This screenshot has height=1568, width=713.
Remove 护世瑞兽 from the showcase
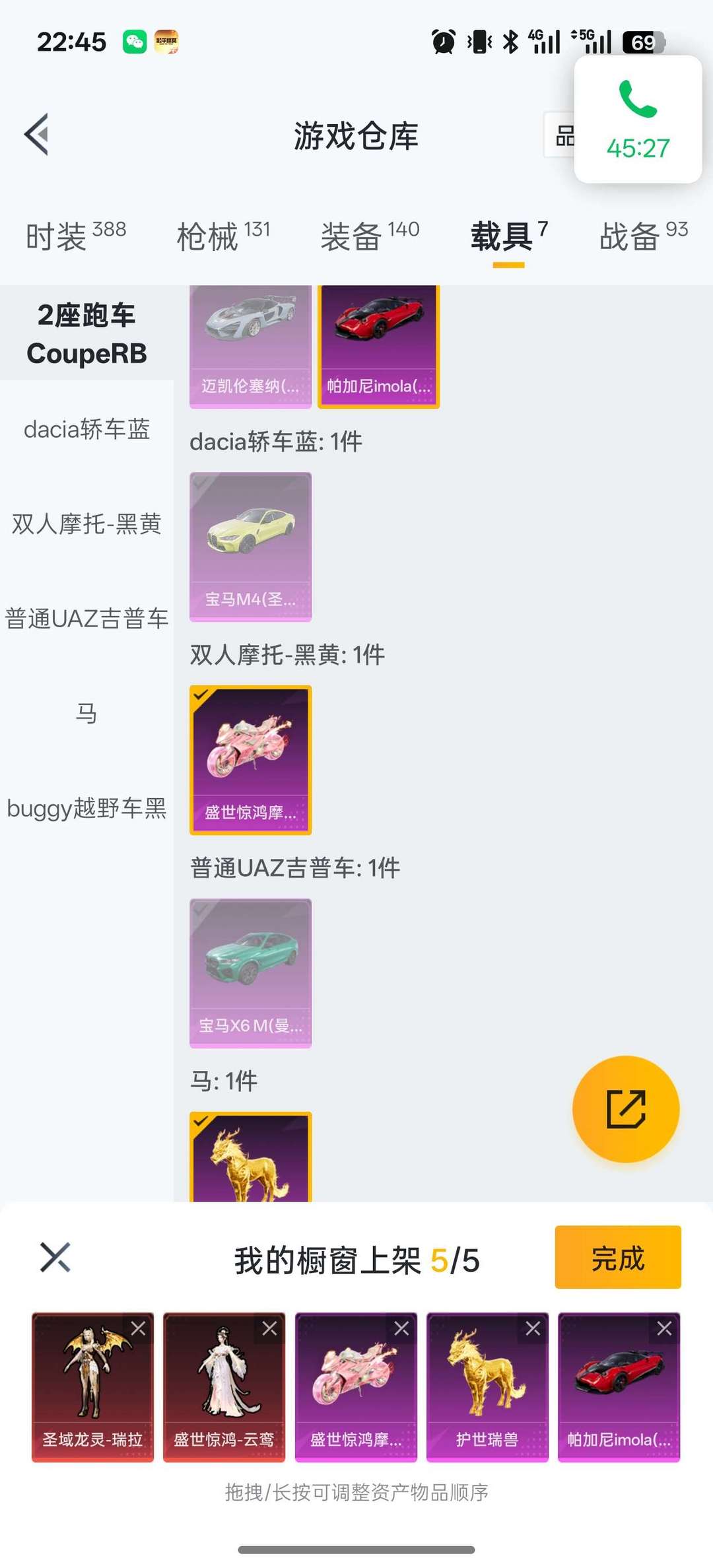(533, 1328)
